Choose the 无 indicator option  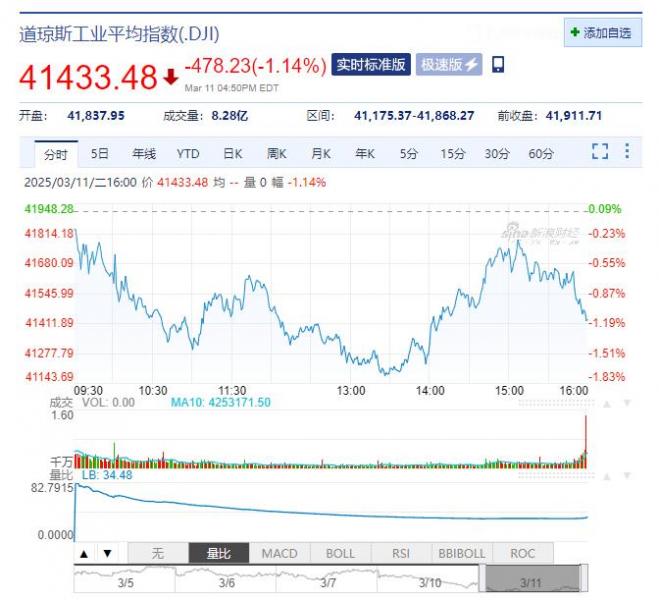click(157, 553)
